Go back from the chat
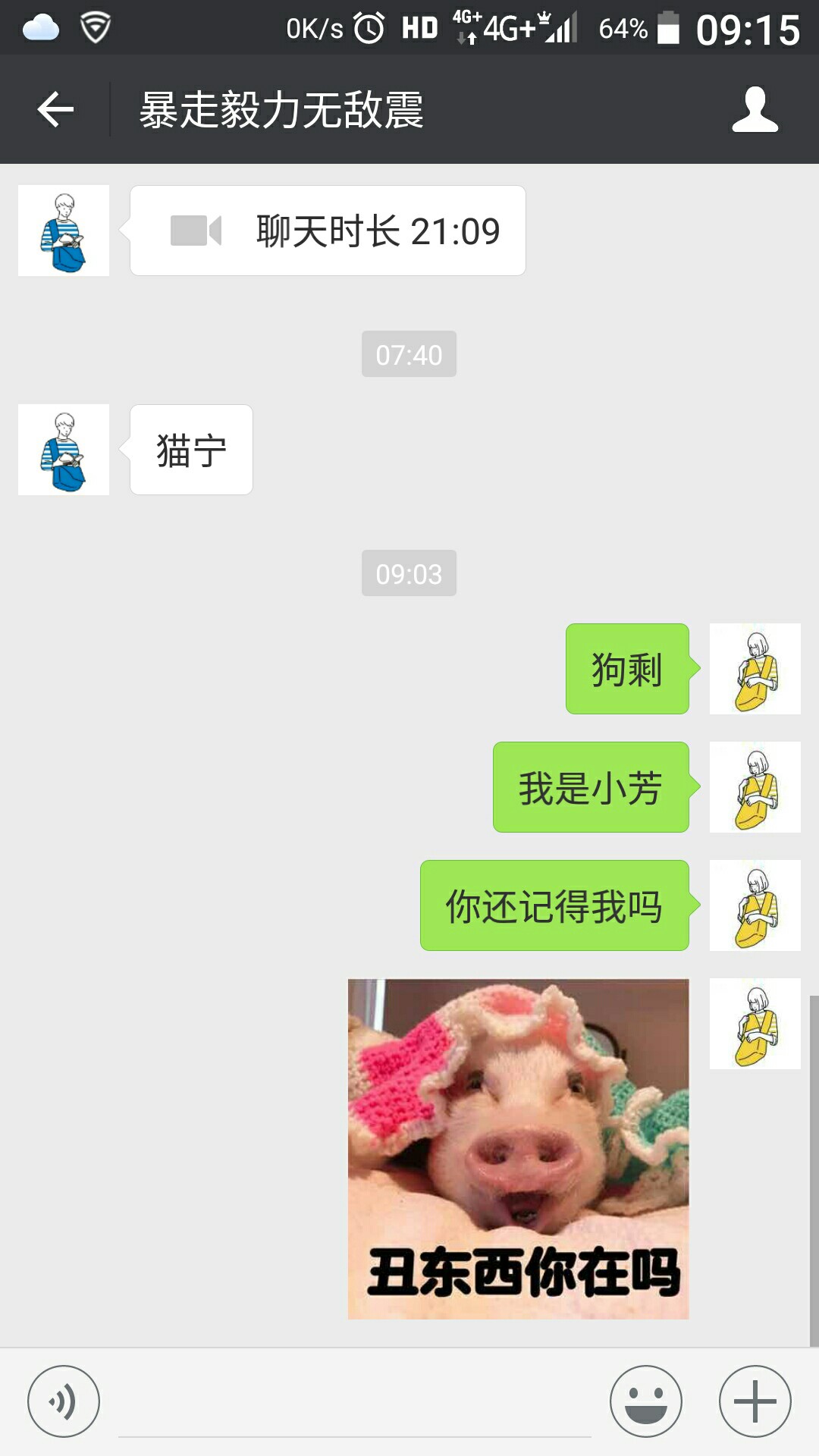 pos(55,110)
